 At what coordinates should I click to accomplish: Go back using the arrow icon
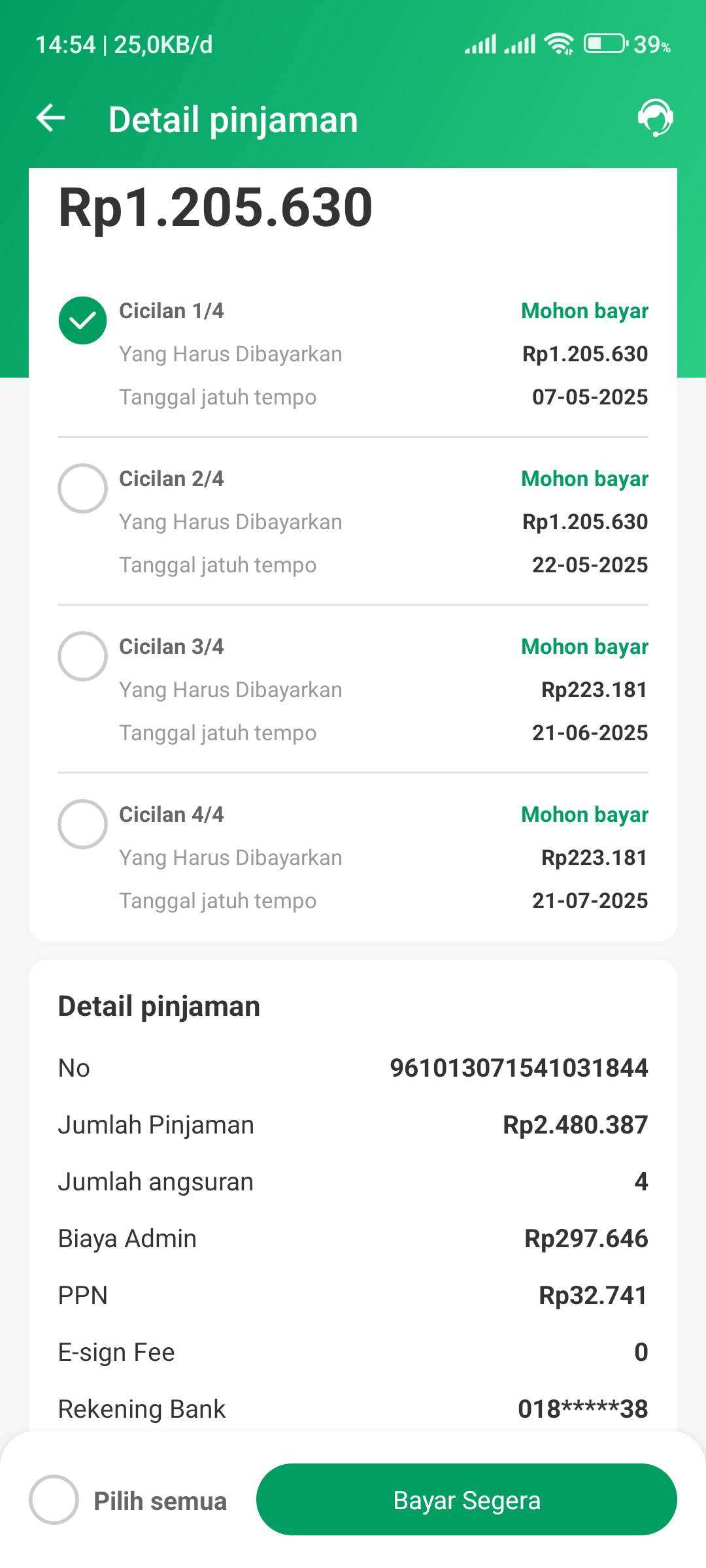tap(50, 118)
